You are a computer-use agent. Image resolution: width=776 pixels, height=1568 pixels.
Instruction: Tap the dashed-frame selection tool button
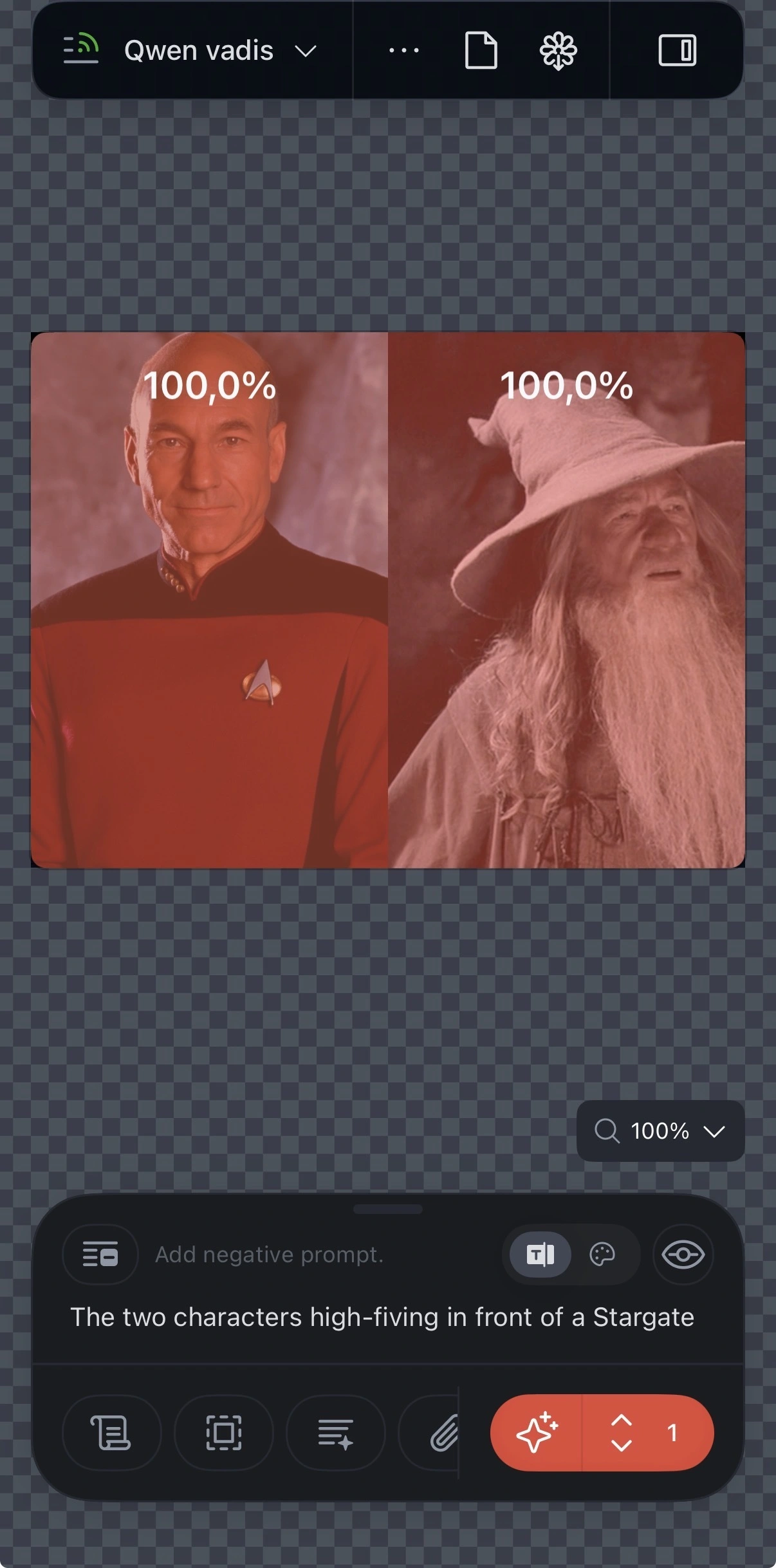tap(224, 1432)
